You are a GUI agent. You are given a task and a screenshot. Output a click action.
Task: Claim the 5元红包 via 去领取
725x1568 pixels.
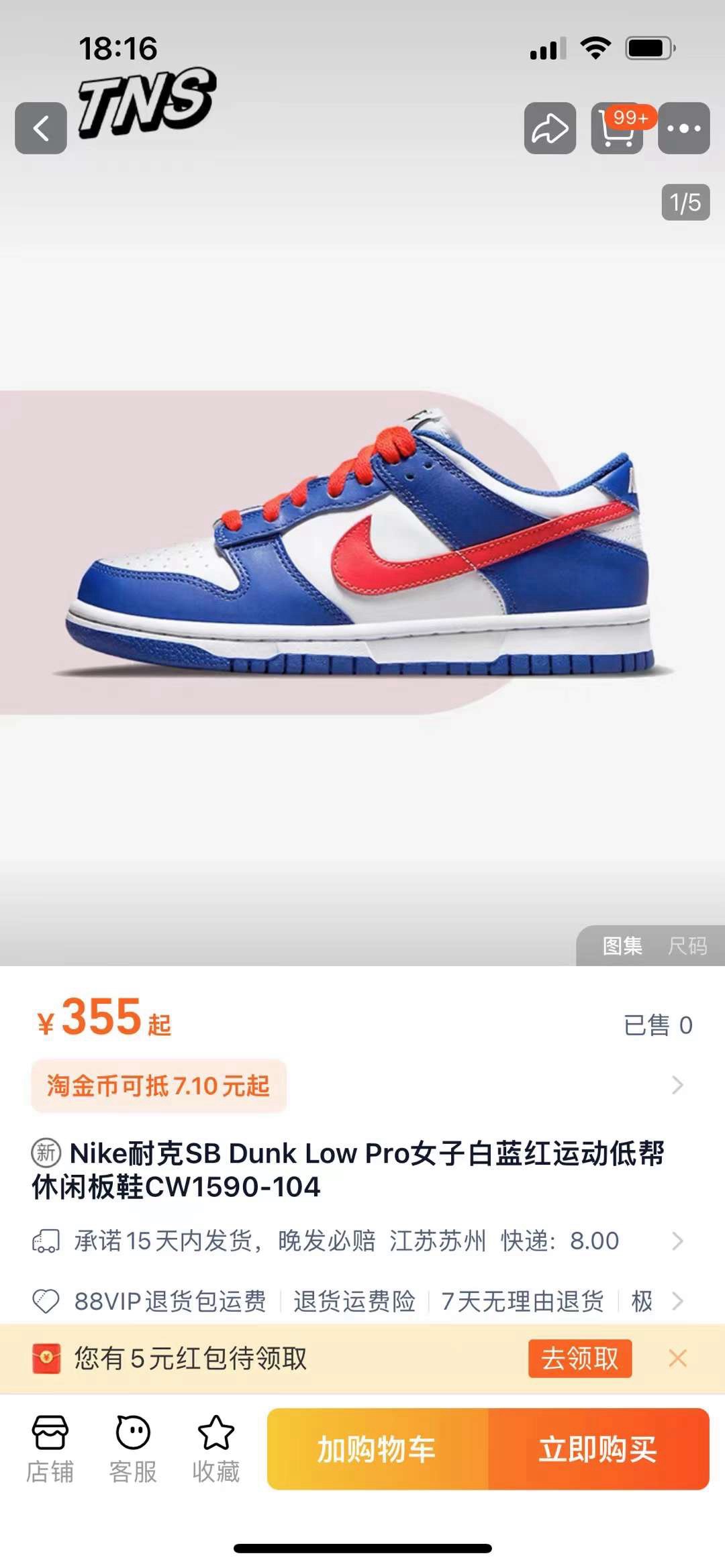click(x=579, y=1359)
